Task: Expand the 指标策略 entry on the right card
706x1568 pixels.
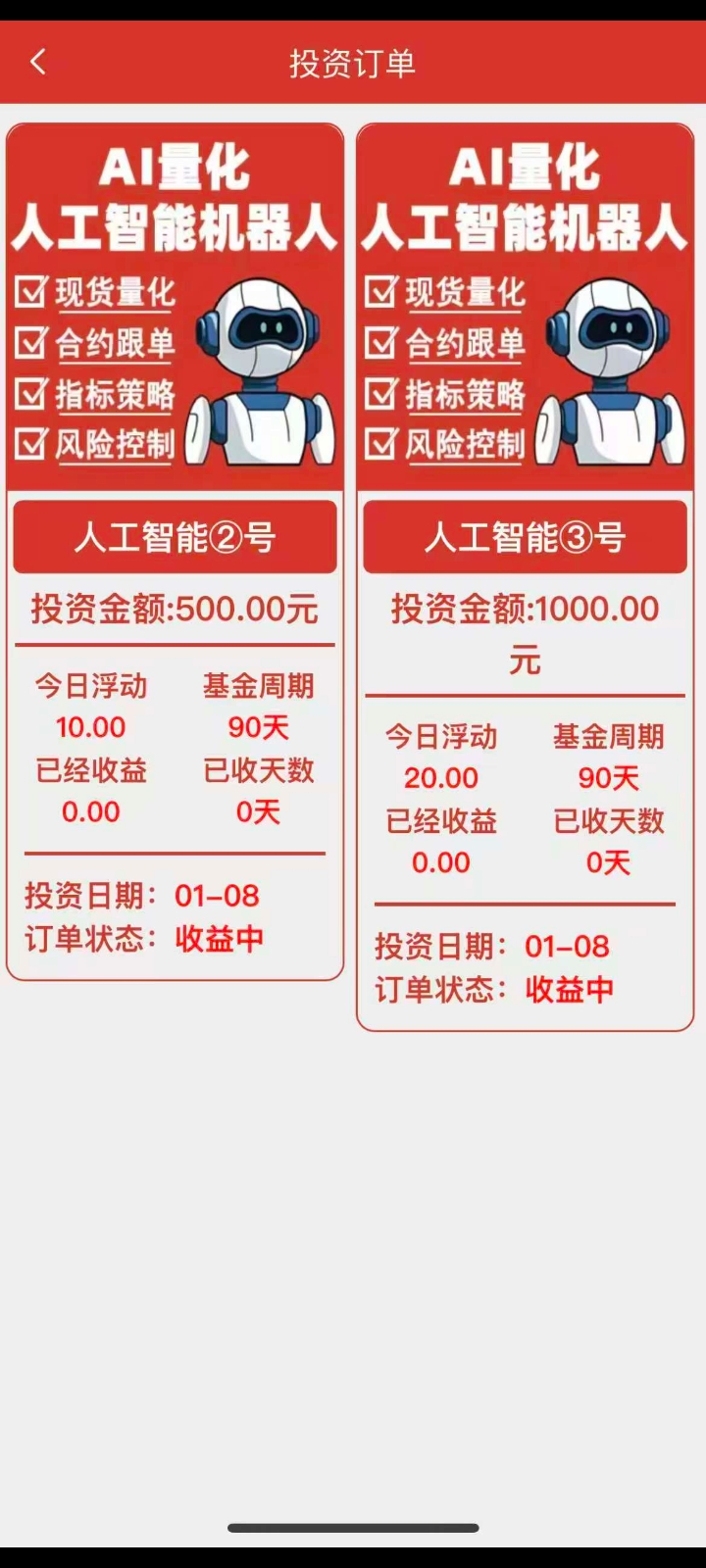Action: (461, 394)
